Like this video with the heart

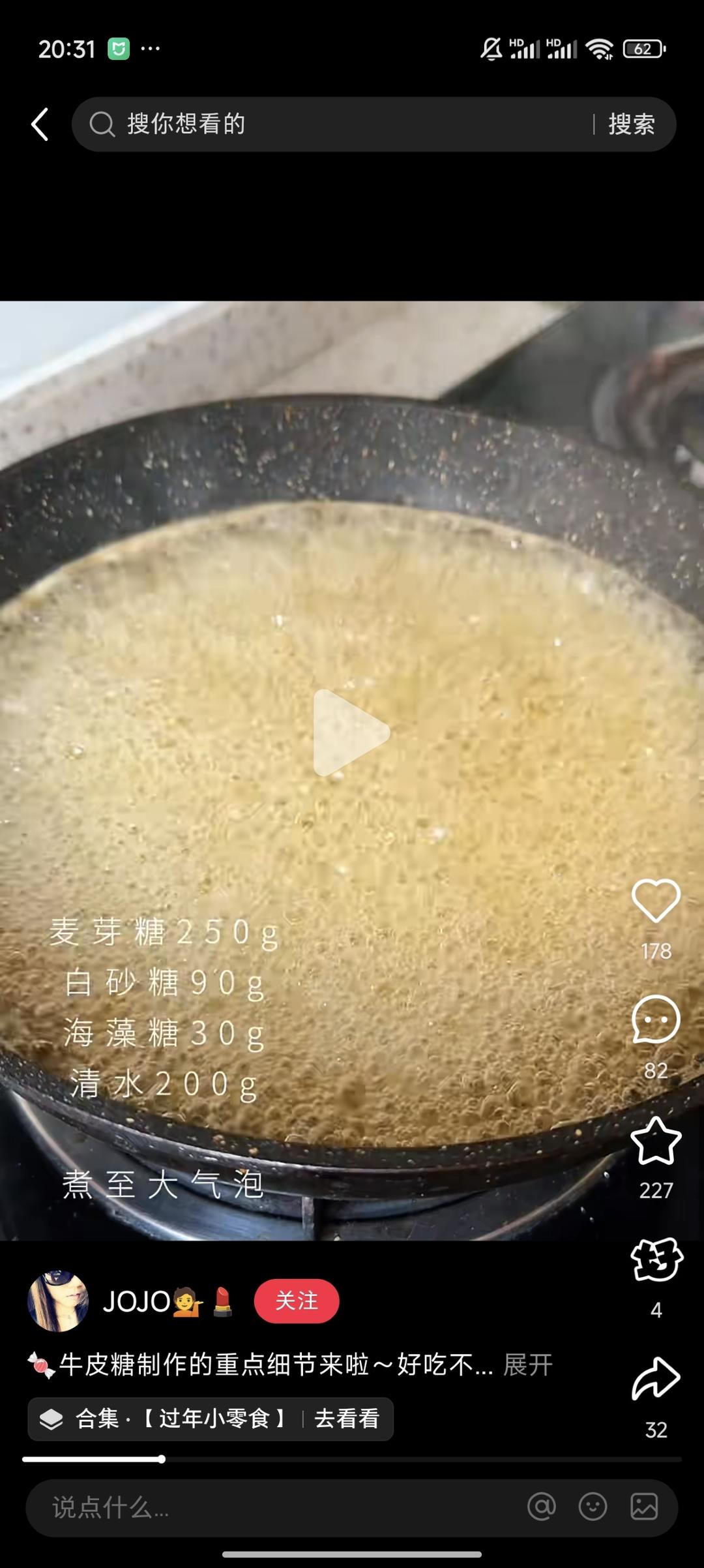click(x=656, y=901)
